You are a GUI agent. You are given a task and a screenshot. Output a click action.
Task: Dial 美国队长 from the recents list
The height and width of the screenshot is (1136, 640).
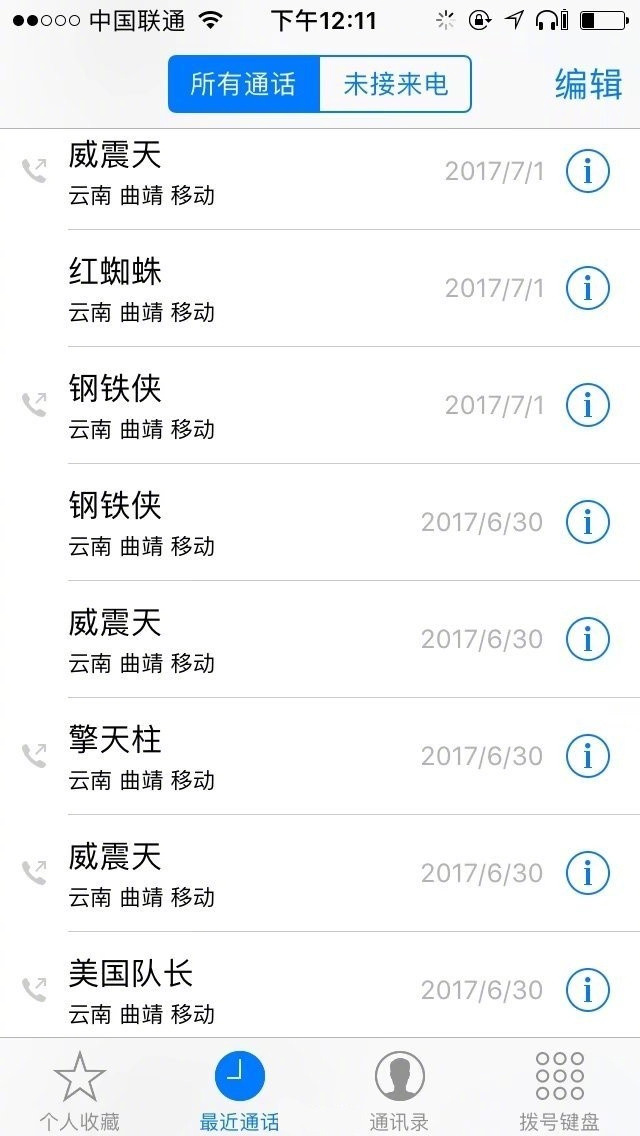coord(250,990)
